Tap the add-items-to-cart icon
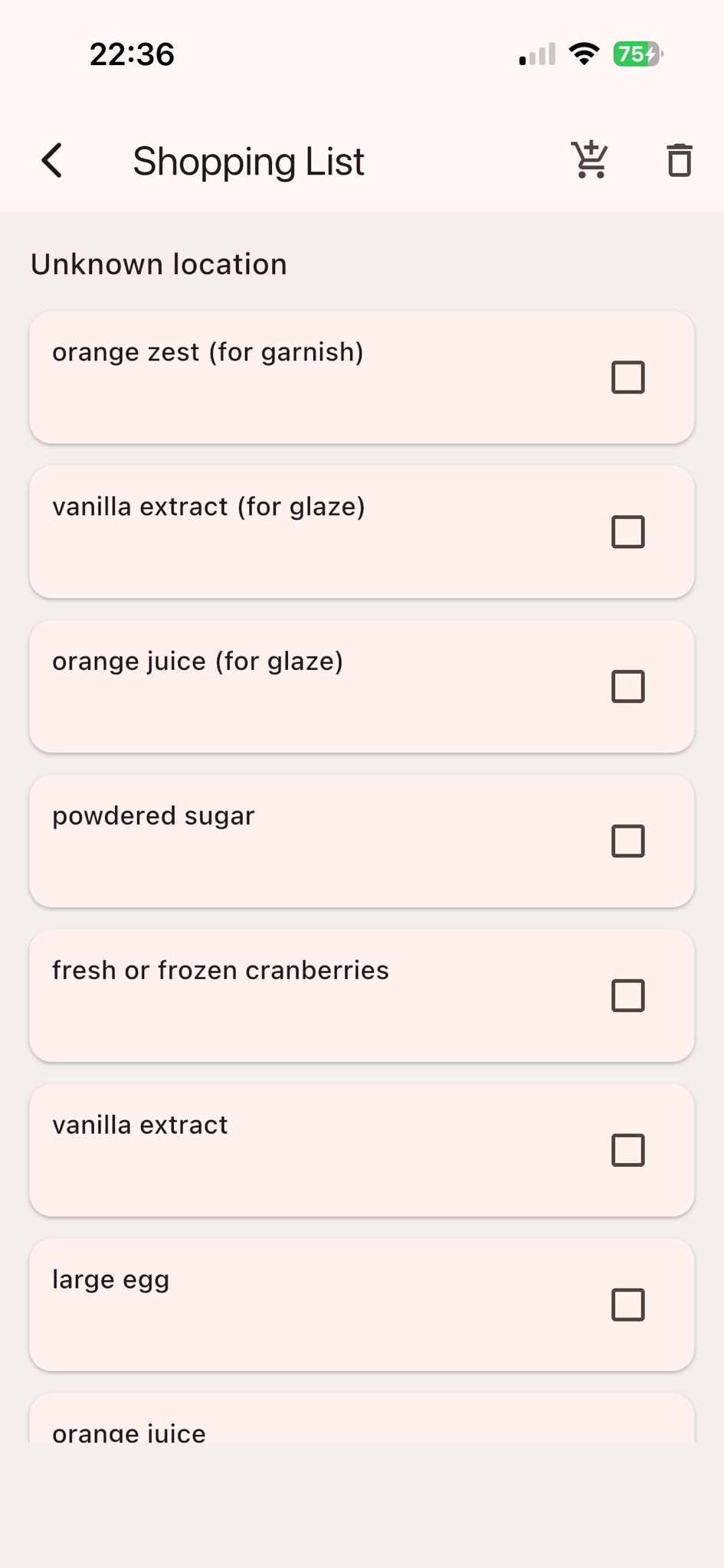Screen dimensions: 724x1568 coord(591,160)
